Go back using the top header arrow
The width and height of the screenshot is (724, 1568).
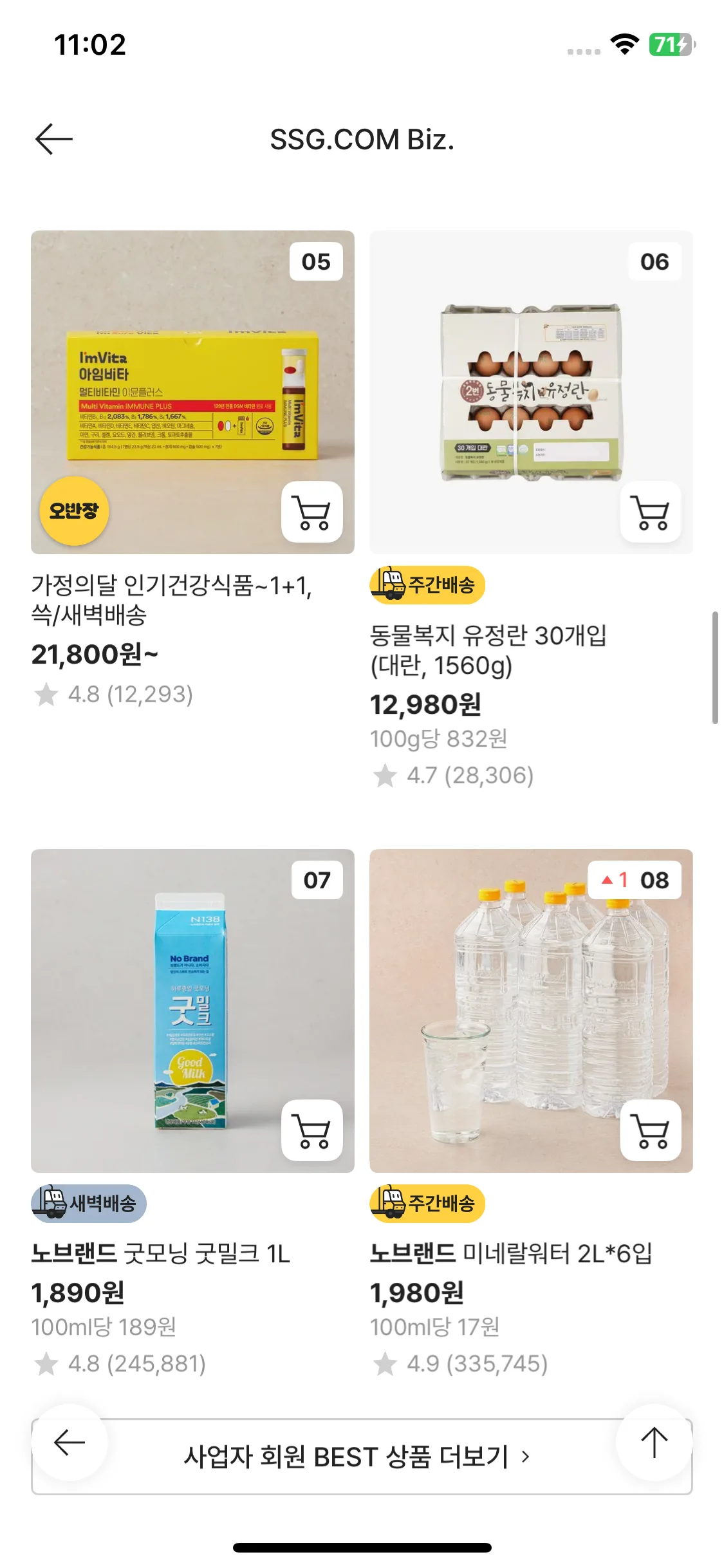click(54, 139)
